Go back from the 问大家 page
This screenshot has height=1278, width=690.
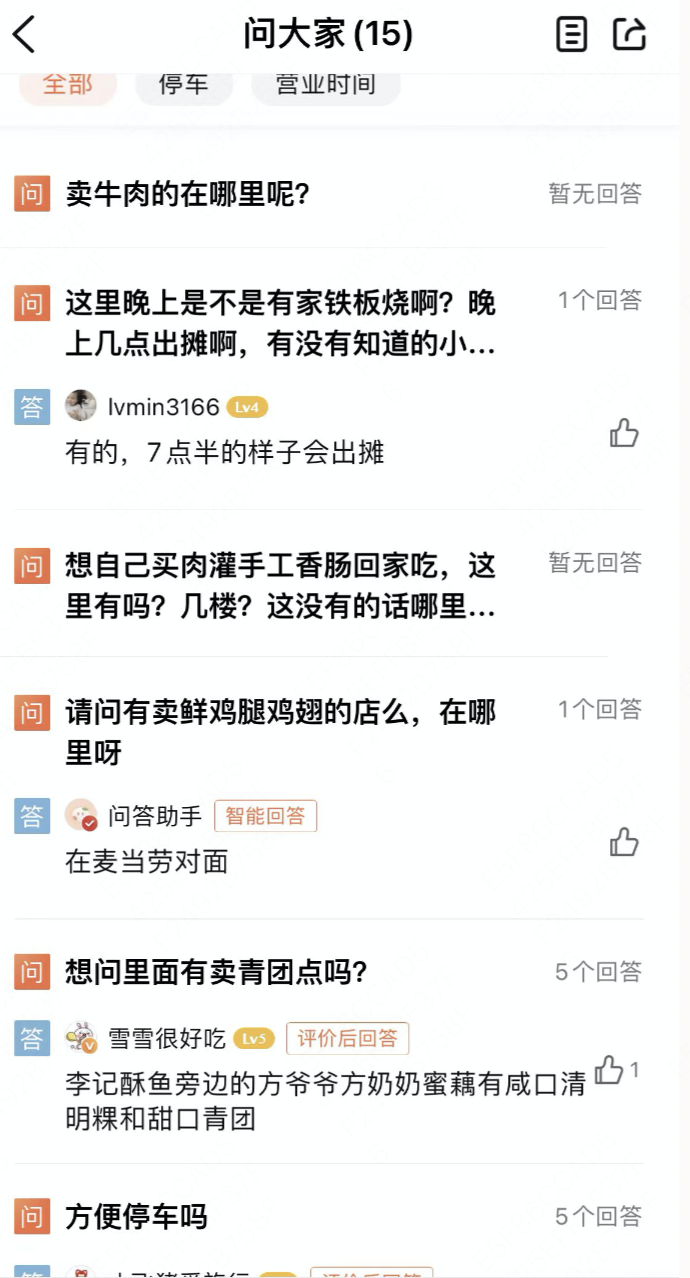coord(25,35)
